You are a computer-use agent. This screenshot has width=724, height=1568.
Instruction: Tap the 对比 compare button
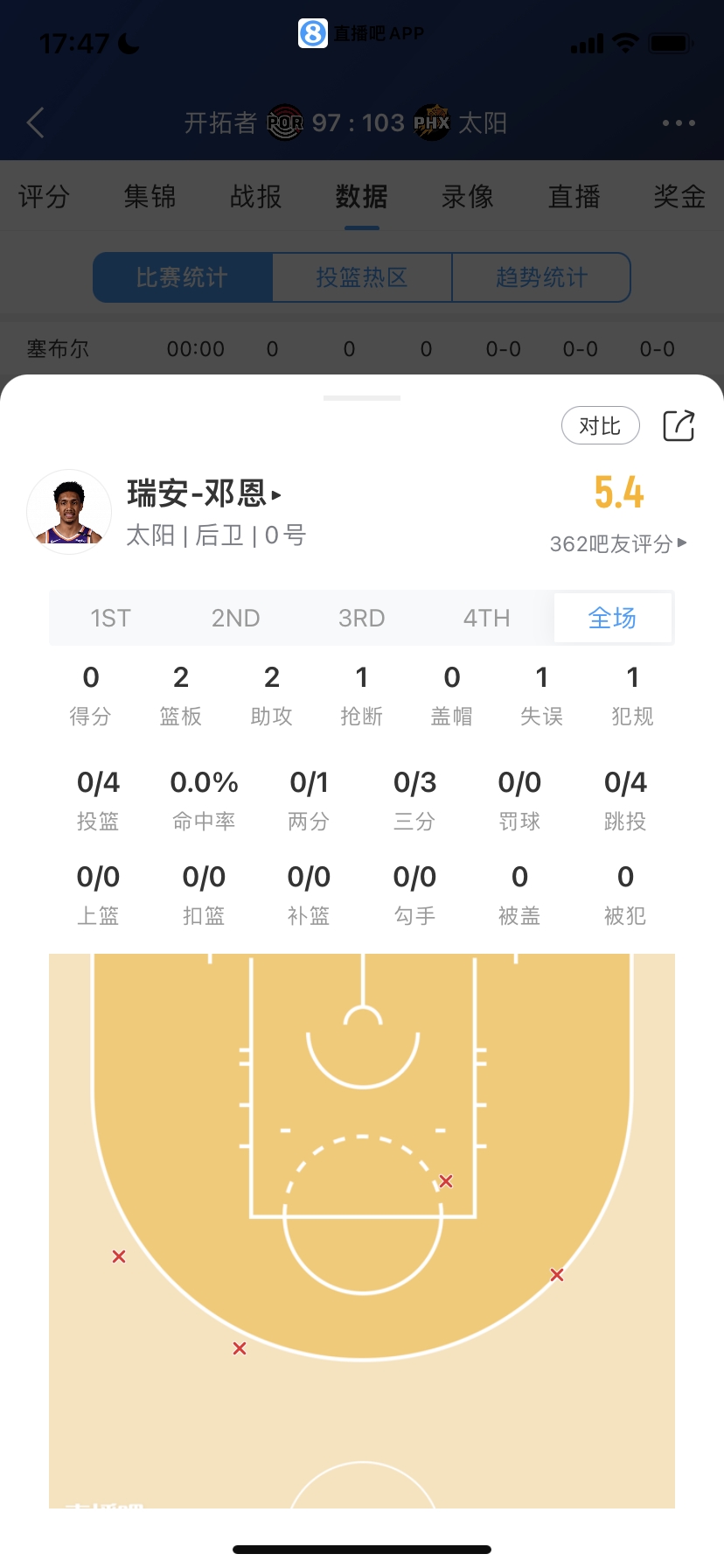[x=600, y=426]
